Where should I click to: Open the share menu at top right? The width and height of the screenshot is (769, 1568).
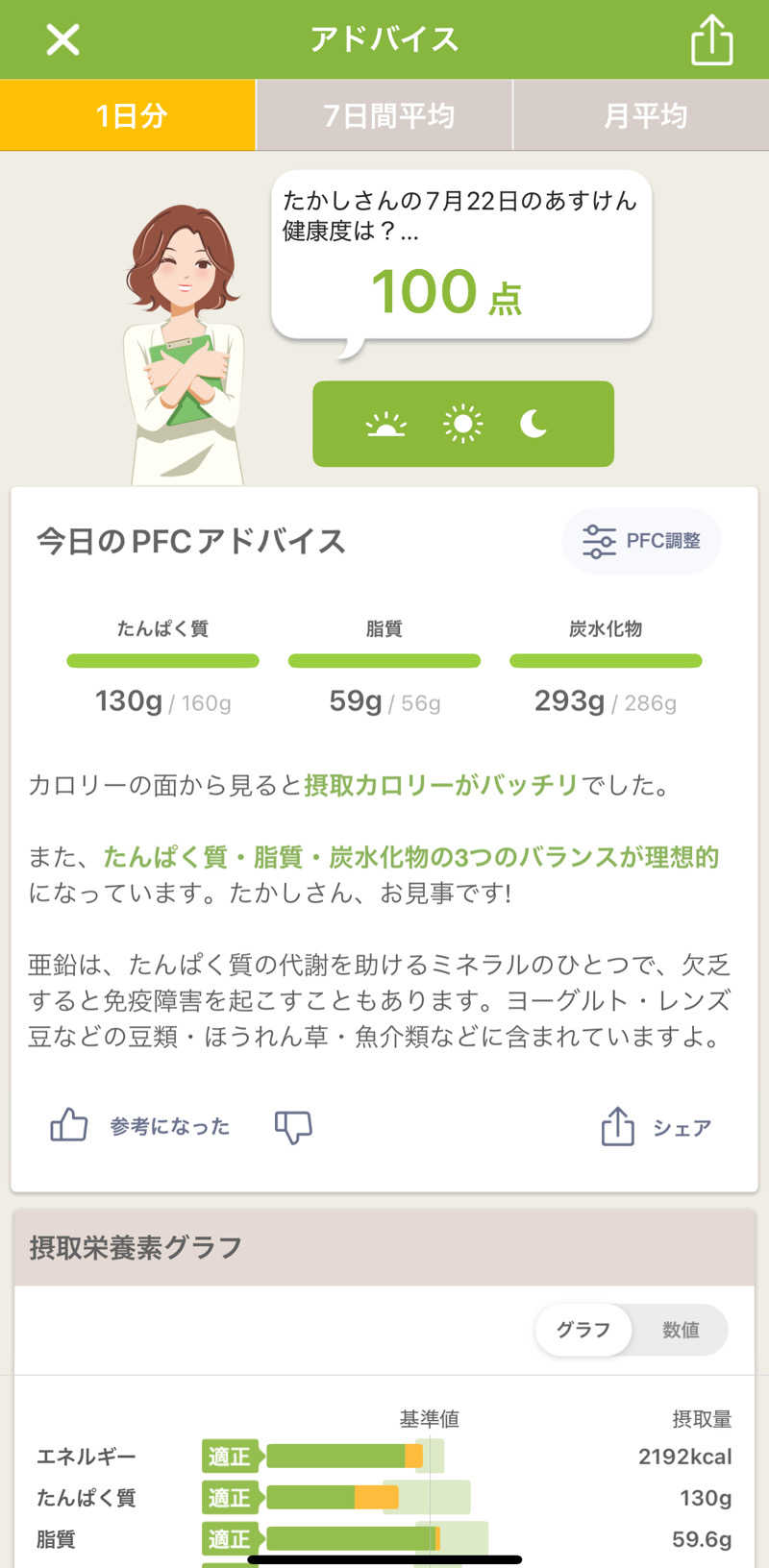point(711,39)
